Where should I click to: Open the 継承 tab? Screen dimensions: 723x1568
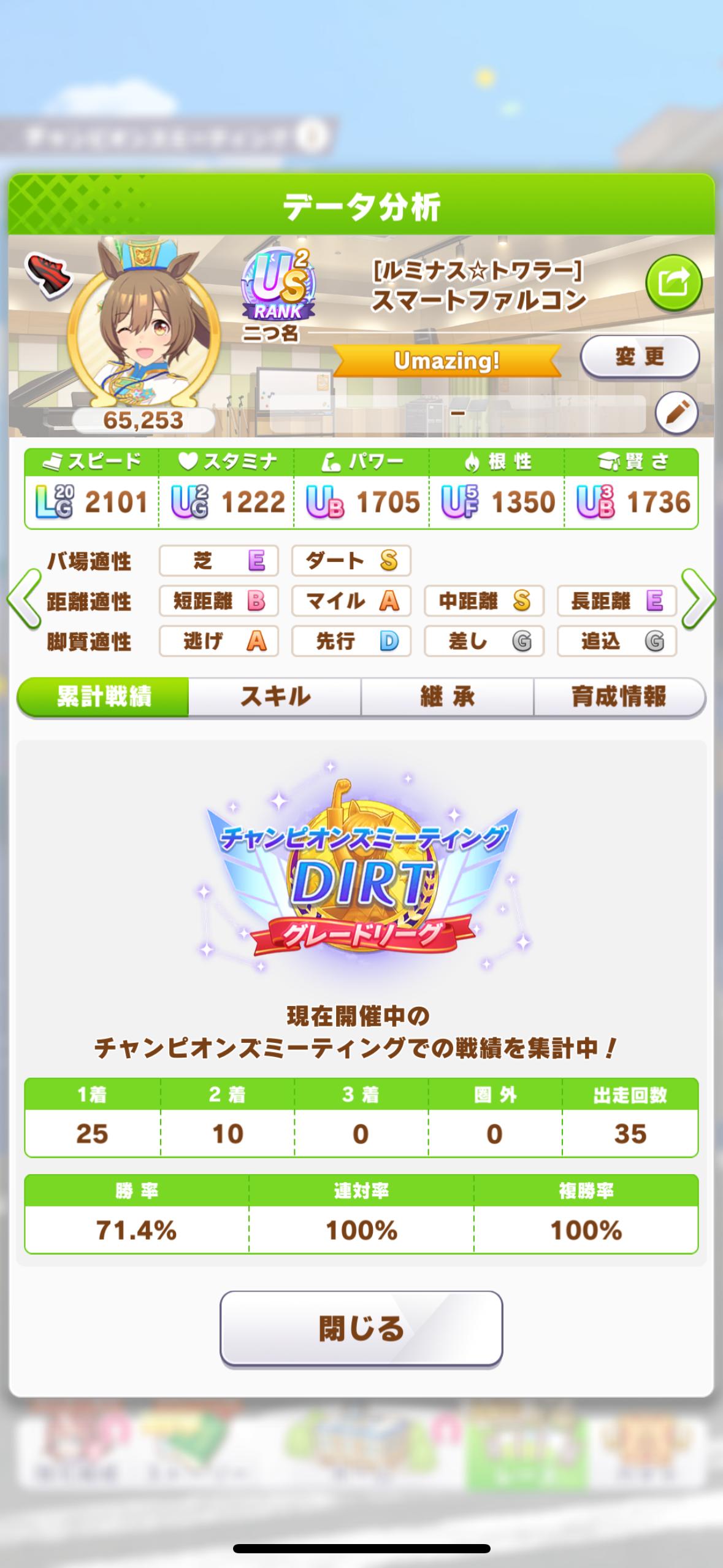coord(447,697)
